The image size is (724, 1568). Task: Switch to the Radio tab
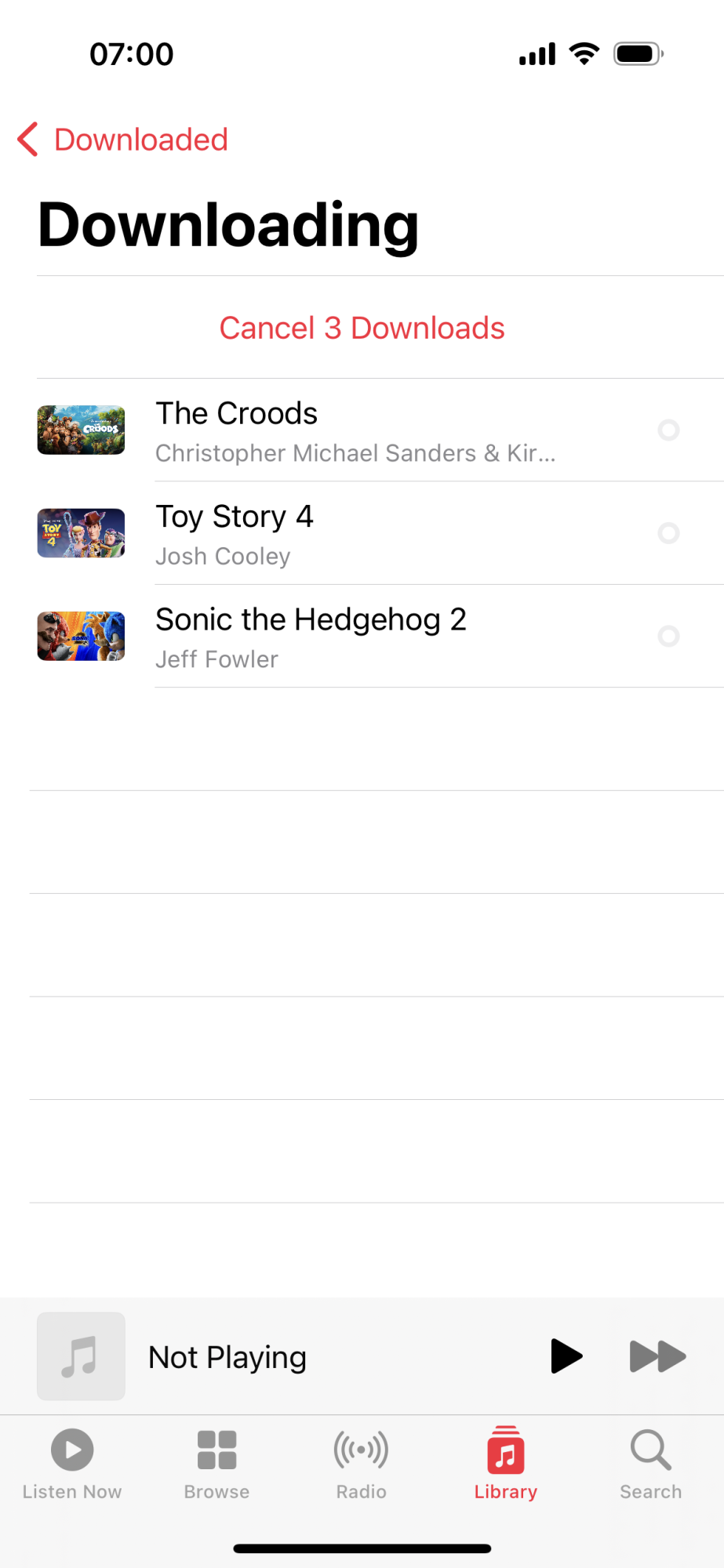(361, 1464)
